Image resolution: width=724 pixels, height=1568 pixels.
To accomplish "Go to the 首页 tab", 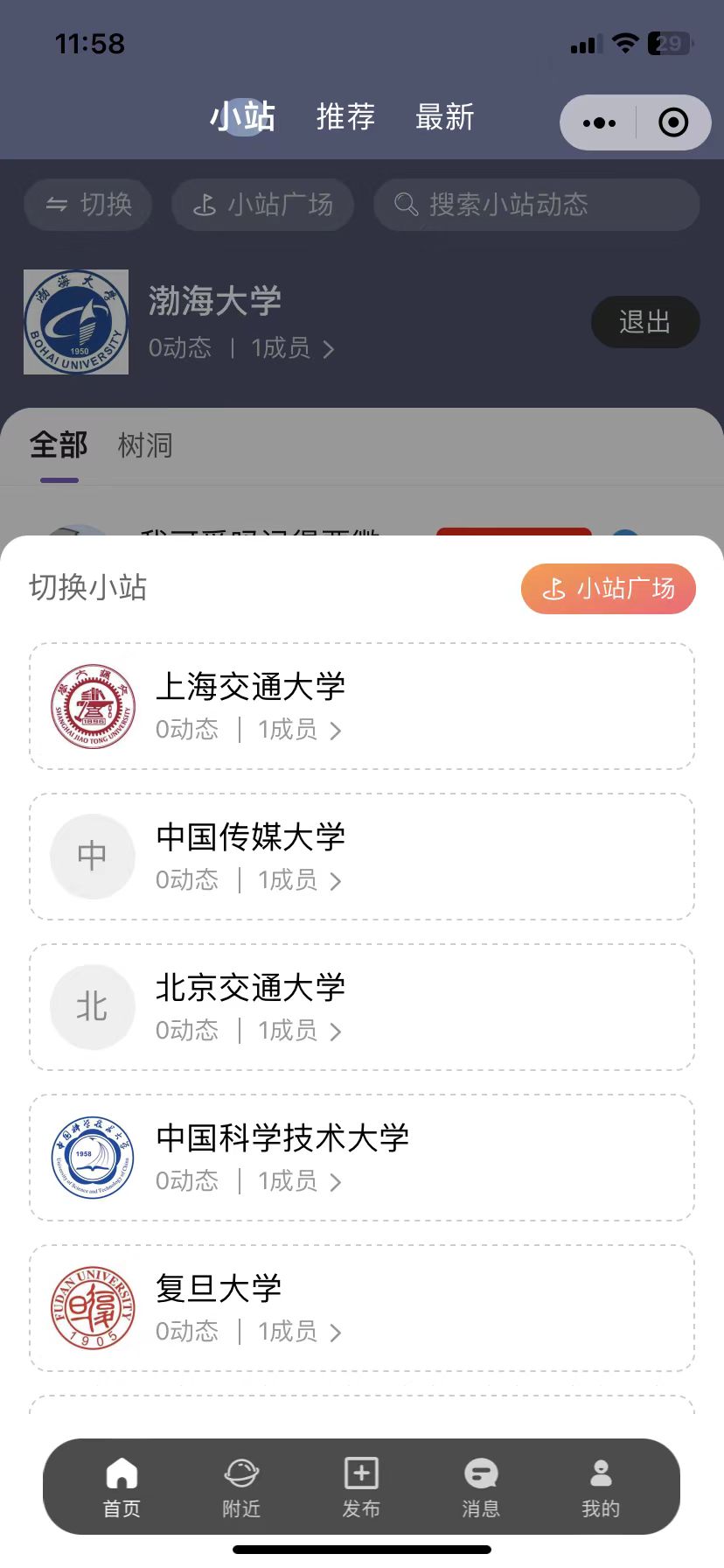I will pos(122,1486).
